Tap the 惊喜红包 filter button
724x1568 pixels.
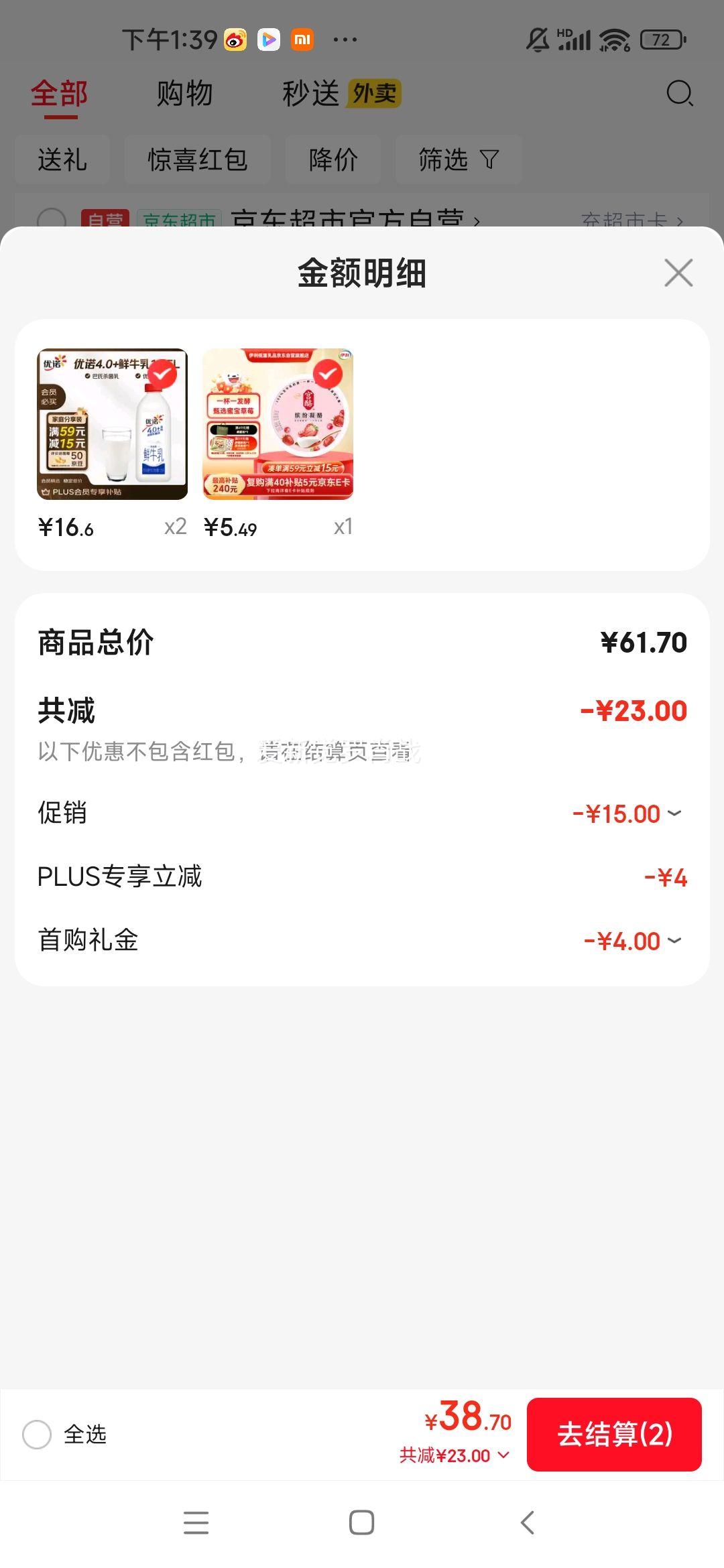(x=198, y=159)
